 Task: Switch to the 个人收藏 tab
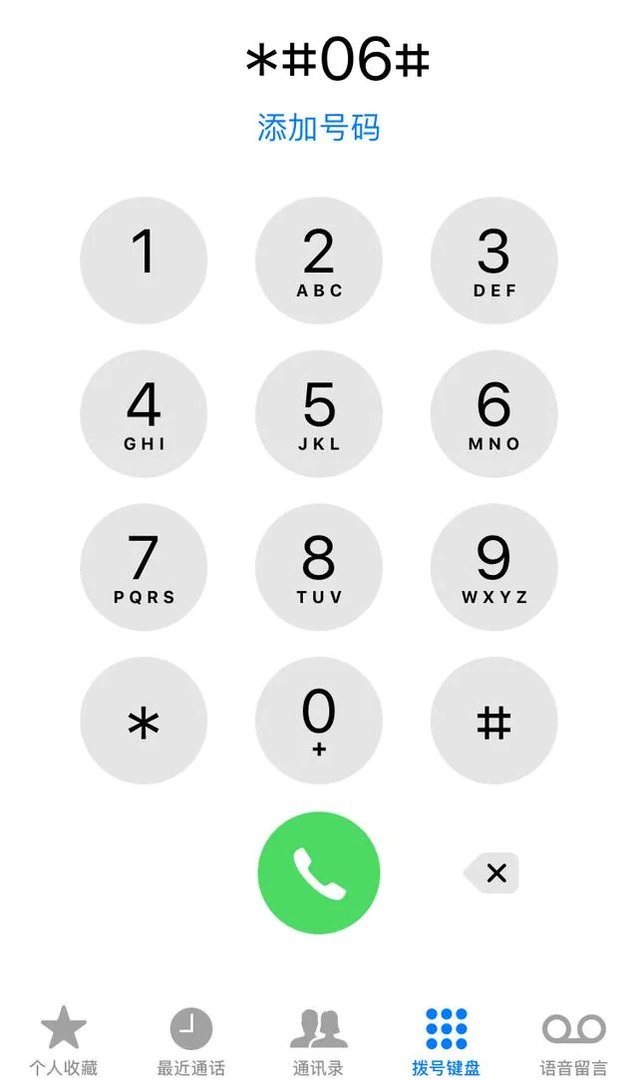63,1040
